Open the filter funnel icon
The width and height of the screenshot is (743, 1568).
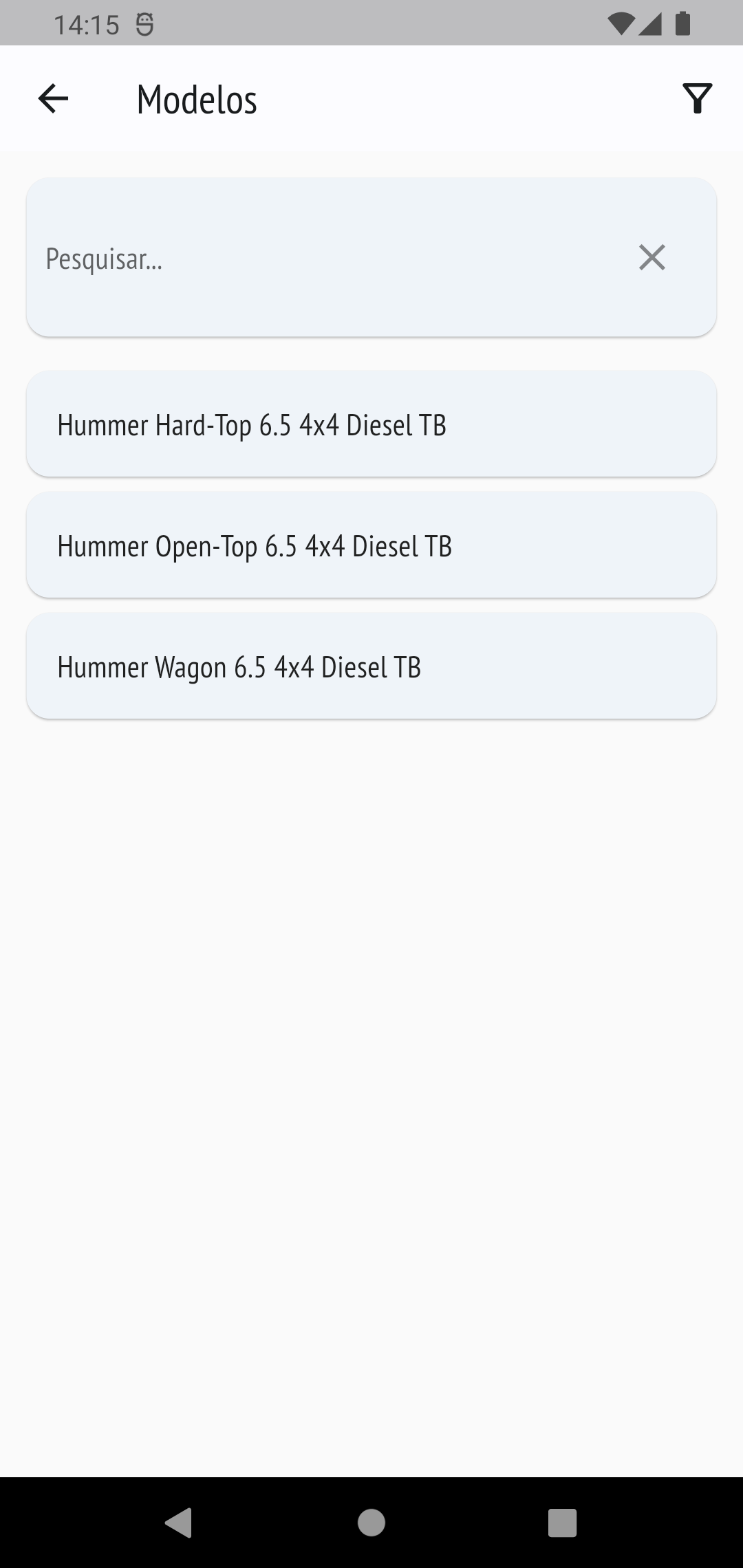(x=697, y=99)
